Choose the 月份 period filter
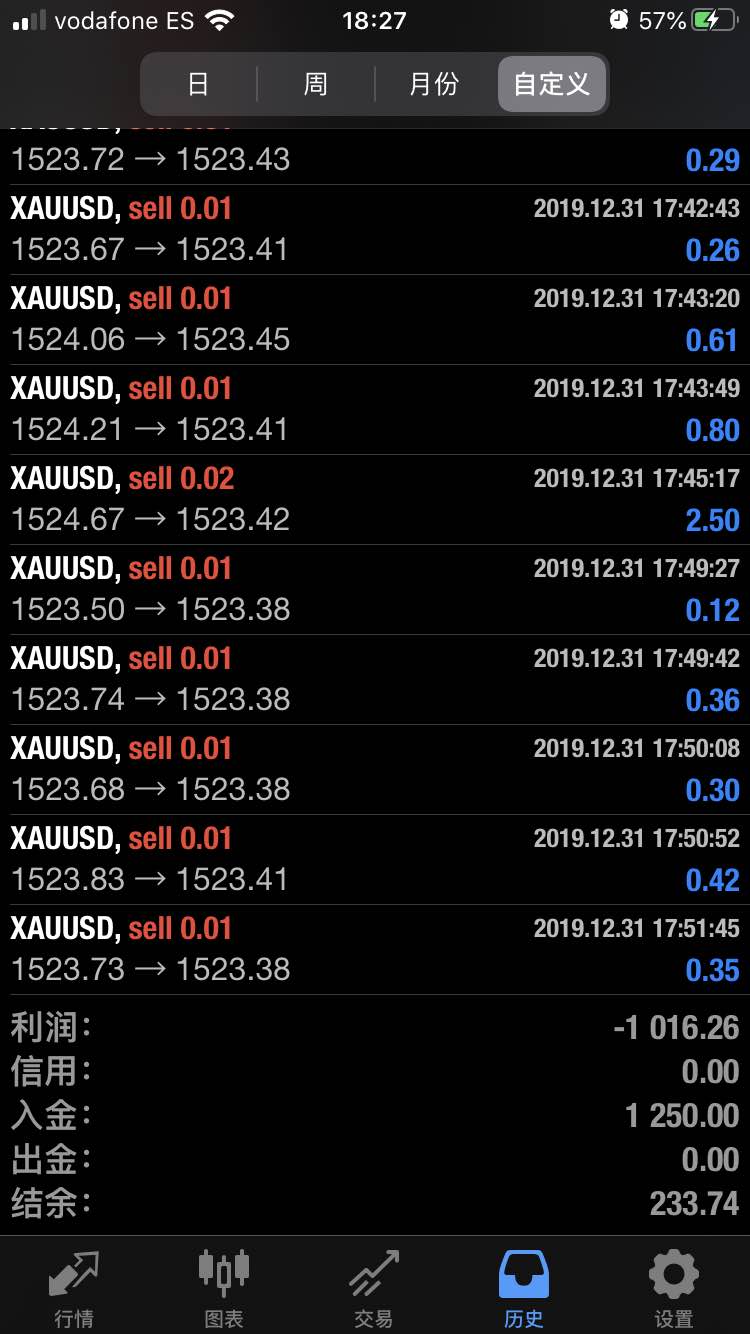 (434, 84)
